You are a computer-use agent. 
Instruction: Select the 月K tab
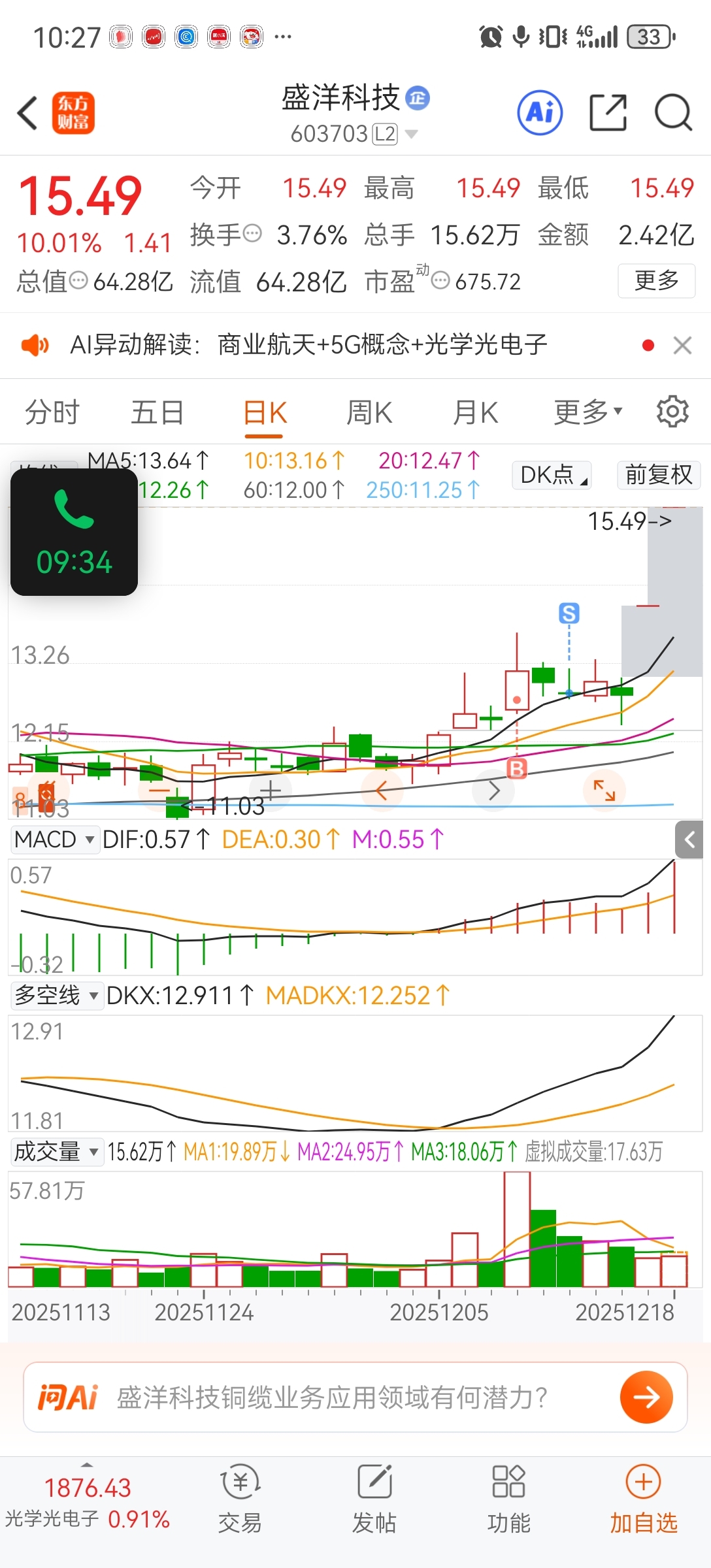point(475,413)
